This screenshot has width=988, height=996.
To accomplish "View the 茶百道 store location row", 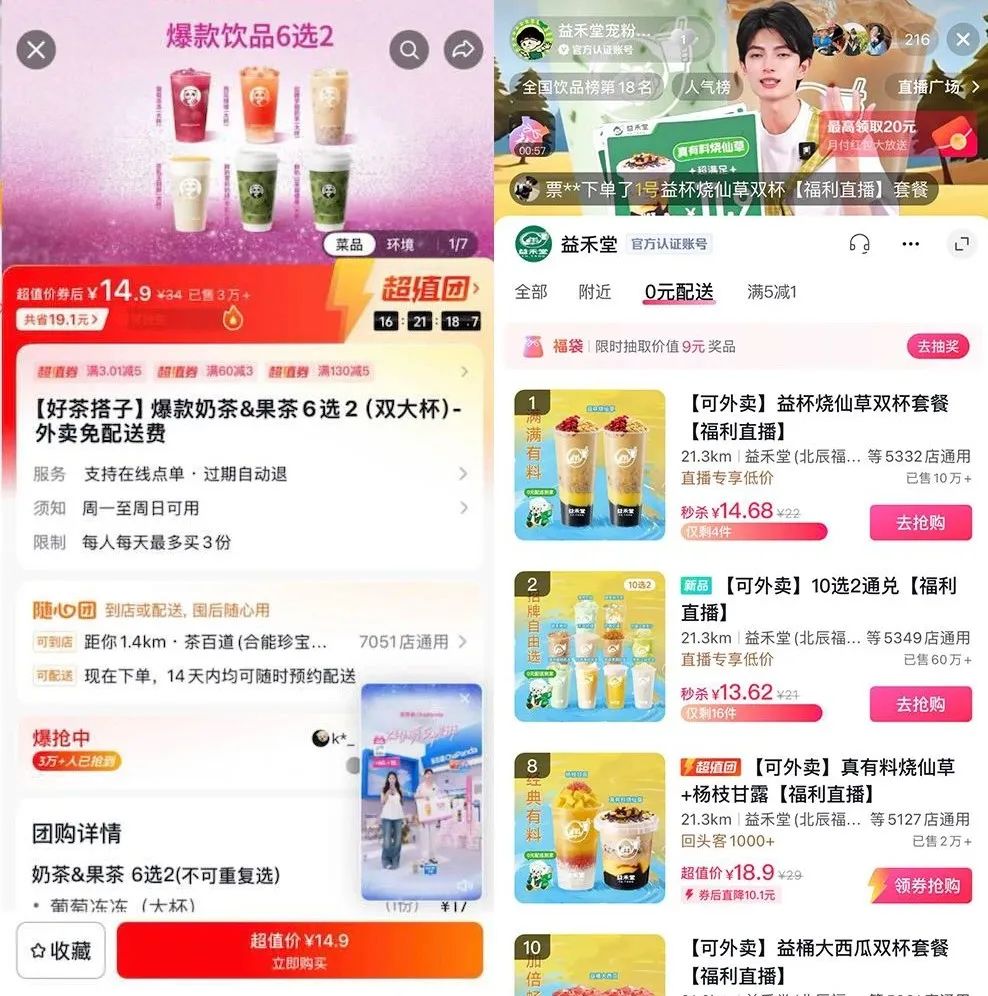I will tap(250, 642).
